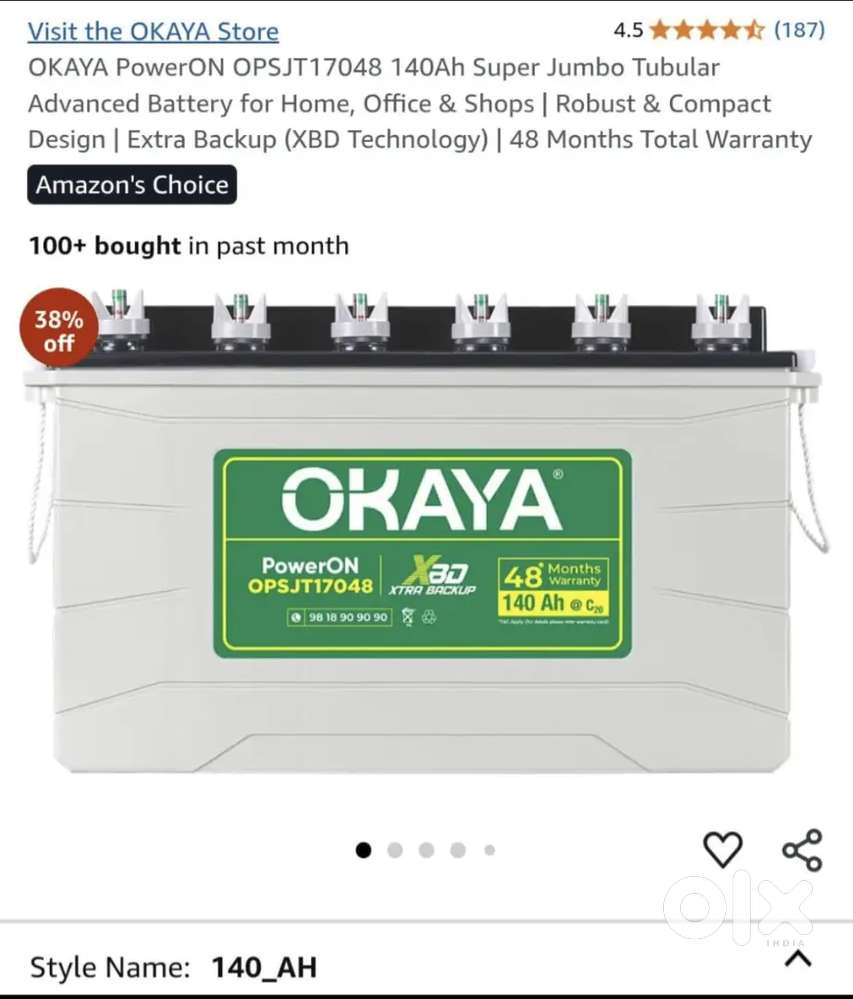This screenshot has width=853, height=999.
Task: Visit the OKAYA Store link
Action: [x=153, y=31]
